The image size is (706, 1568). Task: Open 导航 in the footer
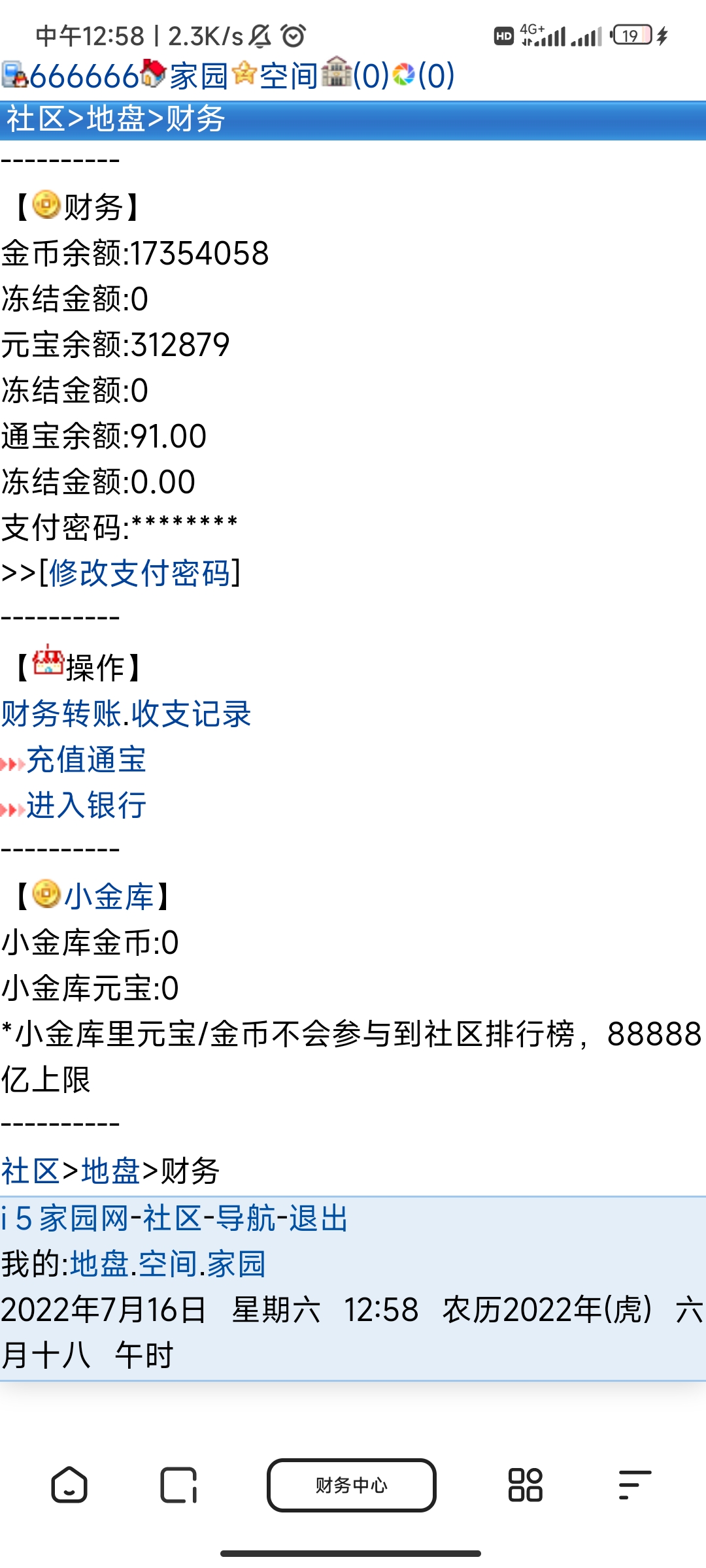click(x=246, y=1218)
